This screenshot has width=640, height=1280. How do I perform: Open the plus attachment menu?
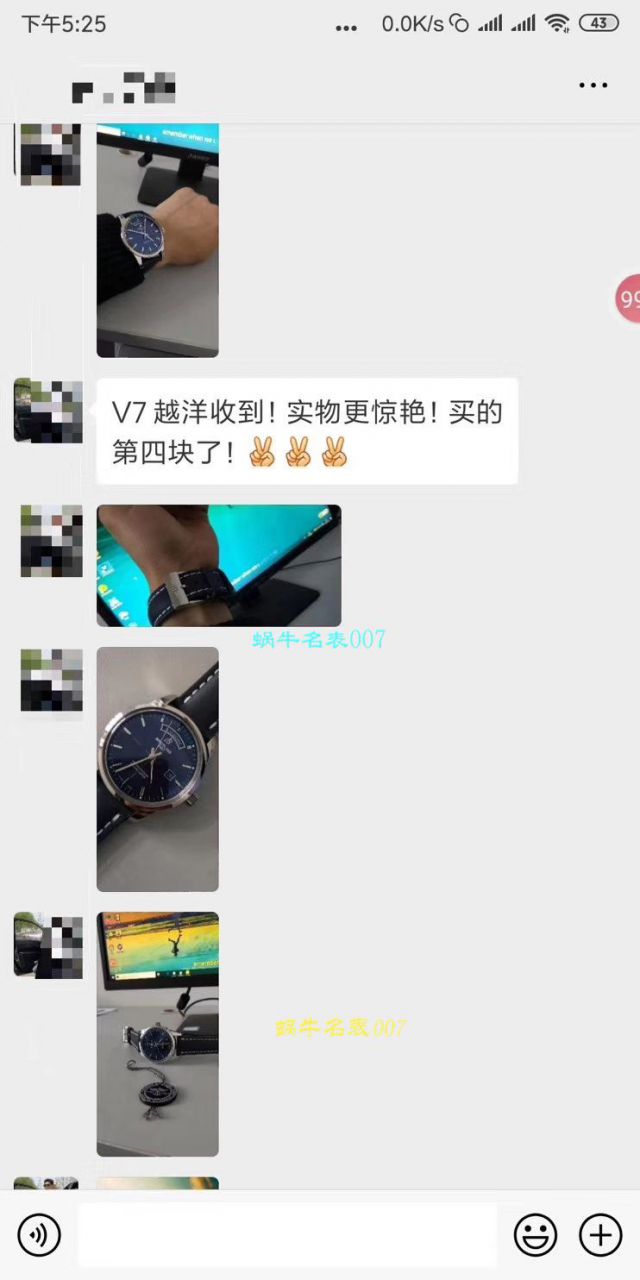click(x=600, y=1235)
